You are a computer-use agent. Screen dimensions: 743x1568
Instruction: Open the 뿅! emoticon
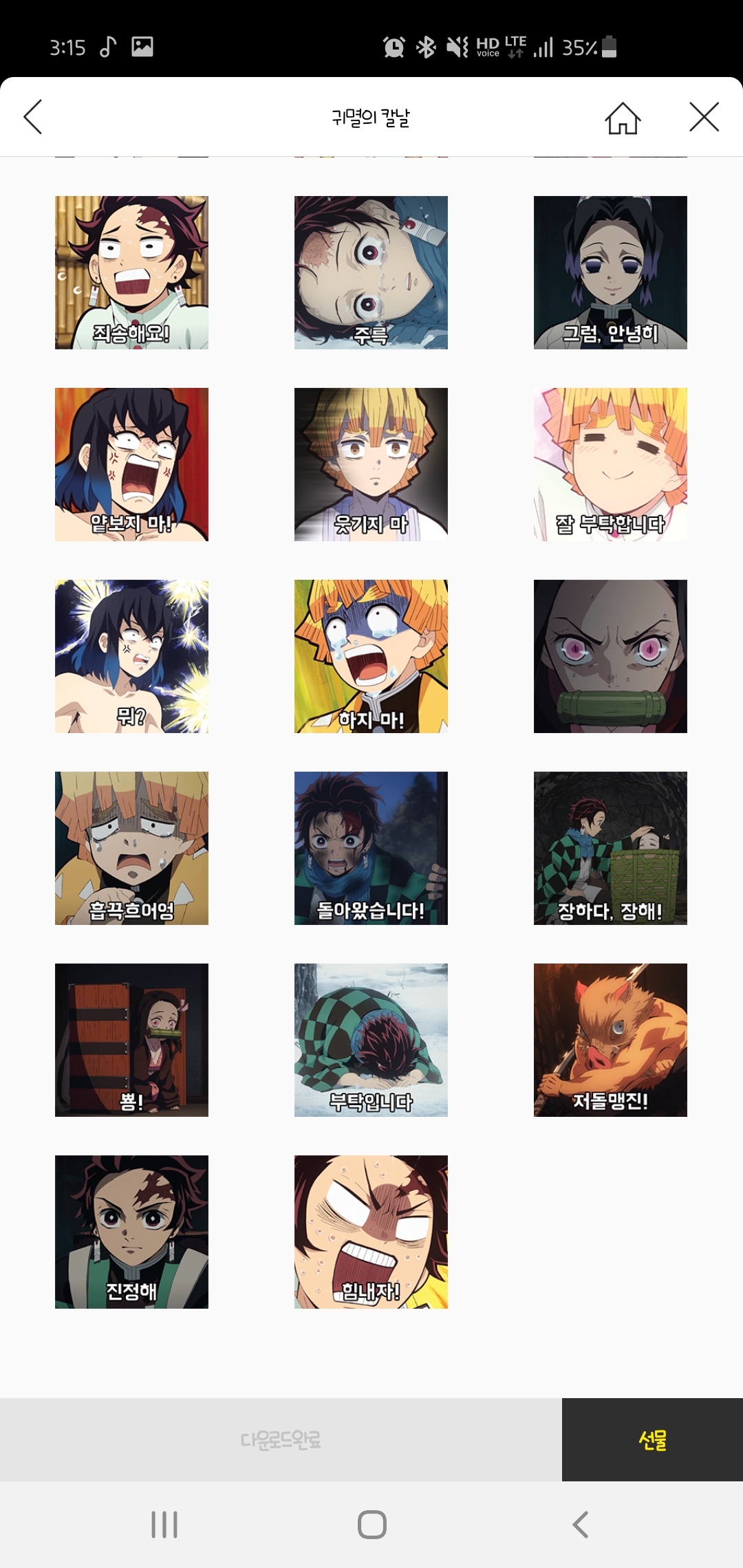click(131, 1040)
